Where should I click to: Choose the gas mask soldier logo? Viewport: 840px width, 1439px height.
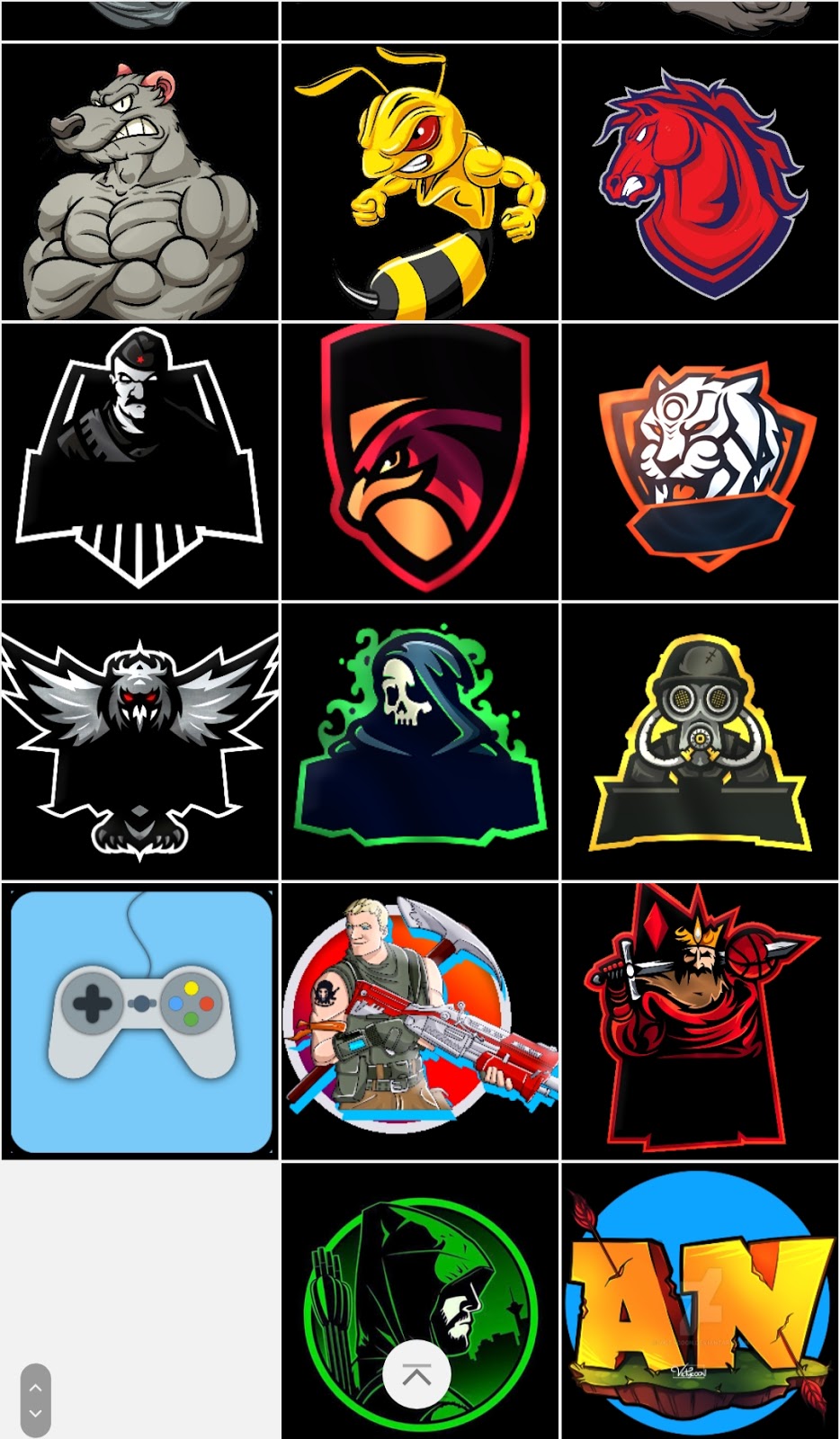[x=700, y=741]
